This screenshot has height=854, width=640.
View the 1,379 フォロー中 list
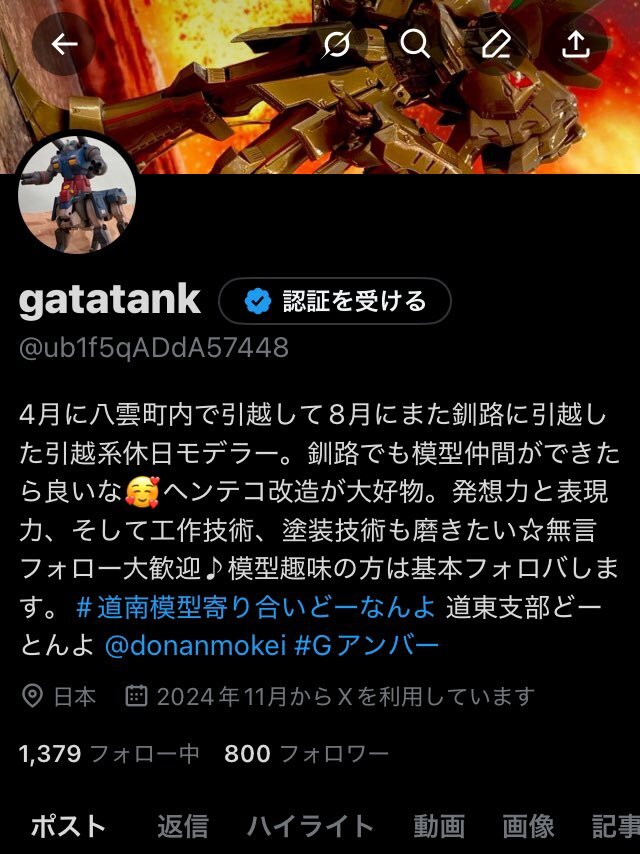109,753
